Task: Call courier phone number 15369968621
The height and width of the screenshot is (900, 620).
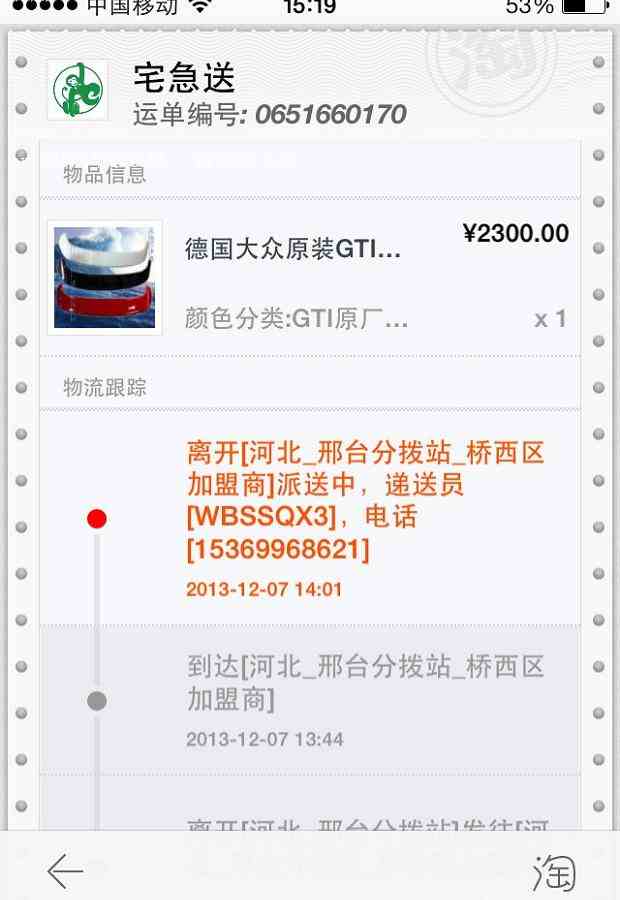Action: [x=278, y=549]
